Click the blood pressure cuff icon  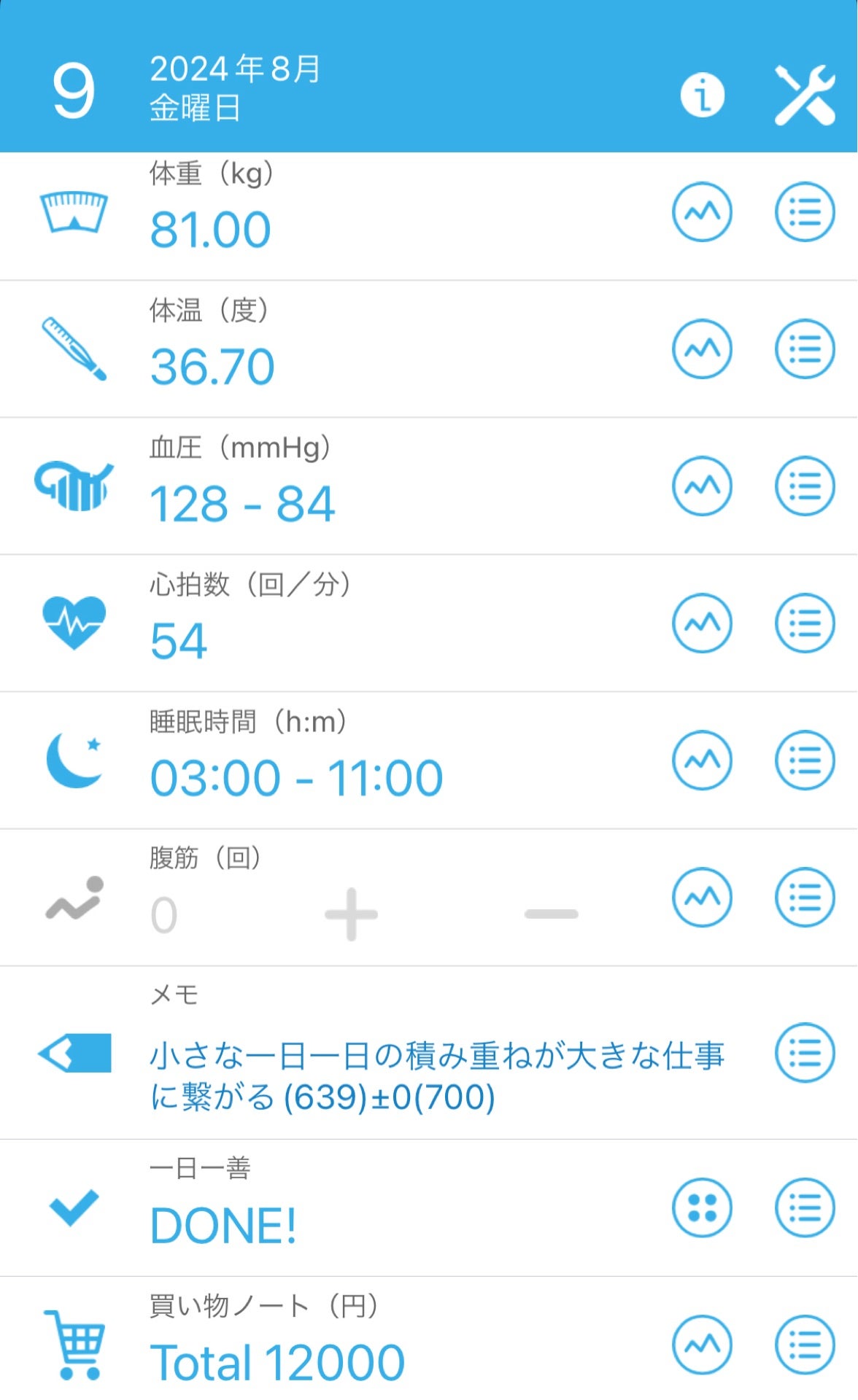(x=71, y=485)
